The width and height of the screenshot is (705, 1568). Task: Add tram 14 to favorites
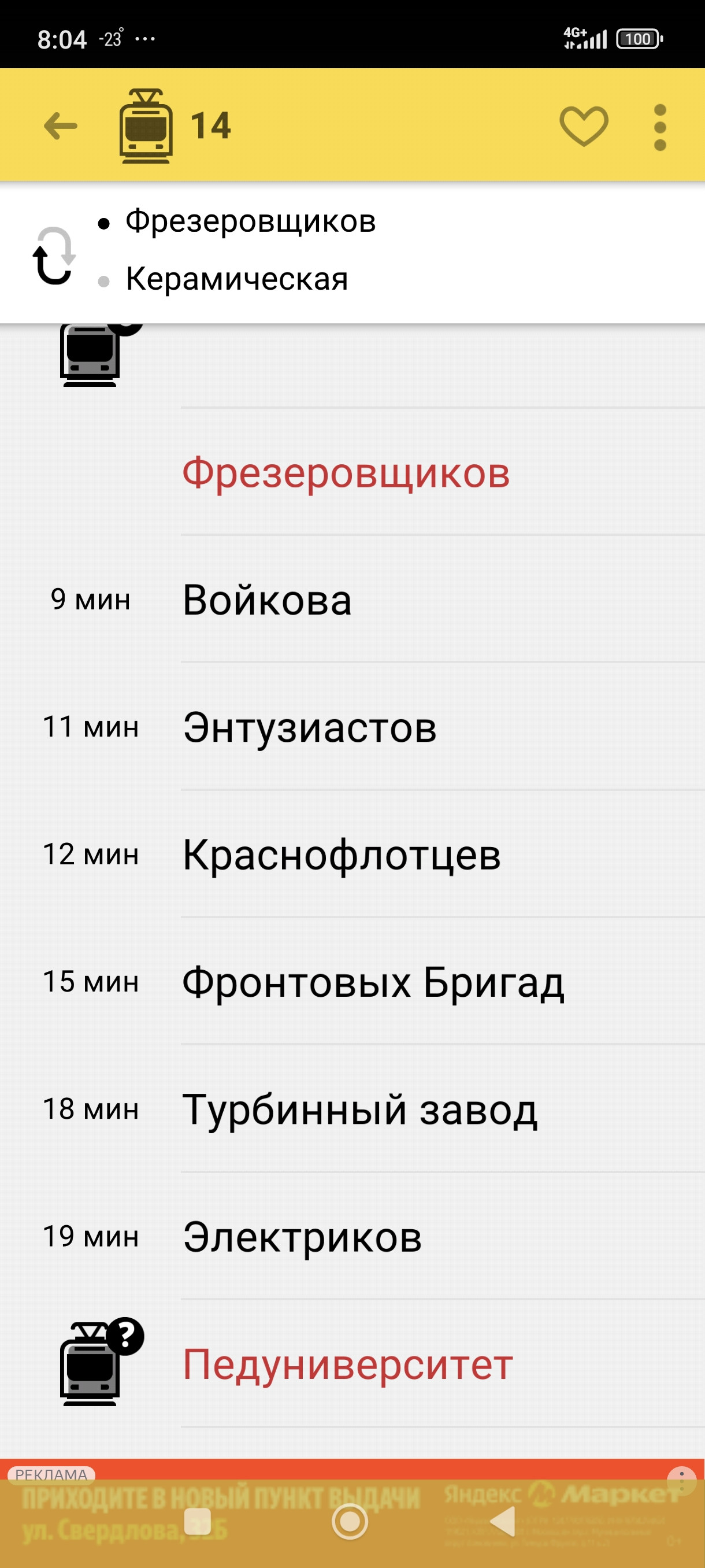click(583, 126)
